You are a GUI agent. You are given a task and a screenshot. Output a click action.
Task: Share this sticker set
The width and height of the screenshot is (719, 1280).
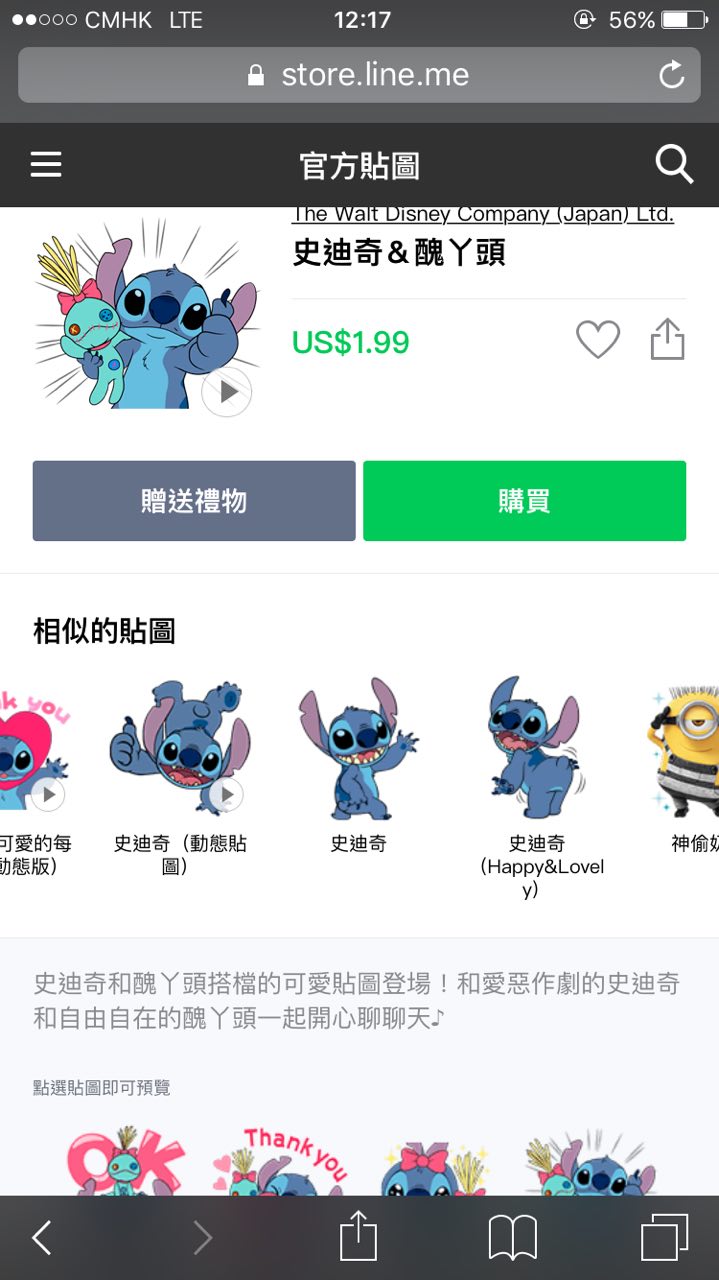(667, 340)
